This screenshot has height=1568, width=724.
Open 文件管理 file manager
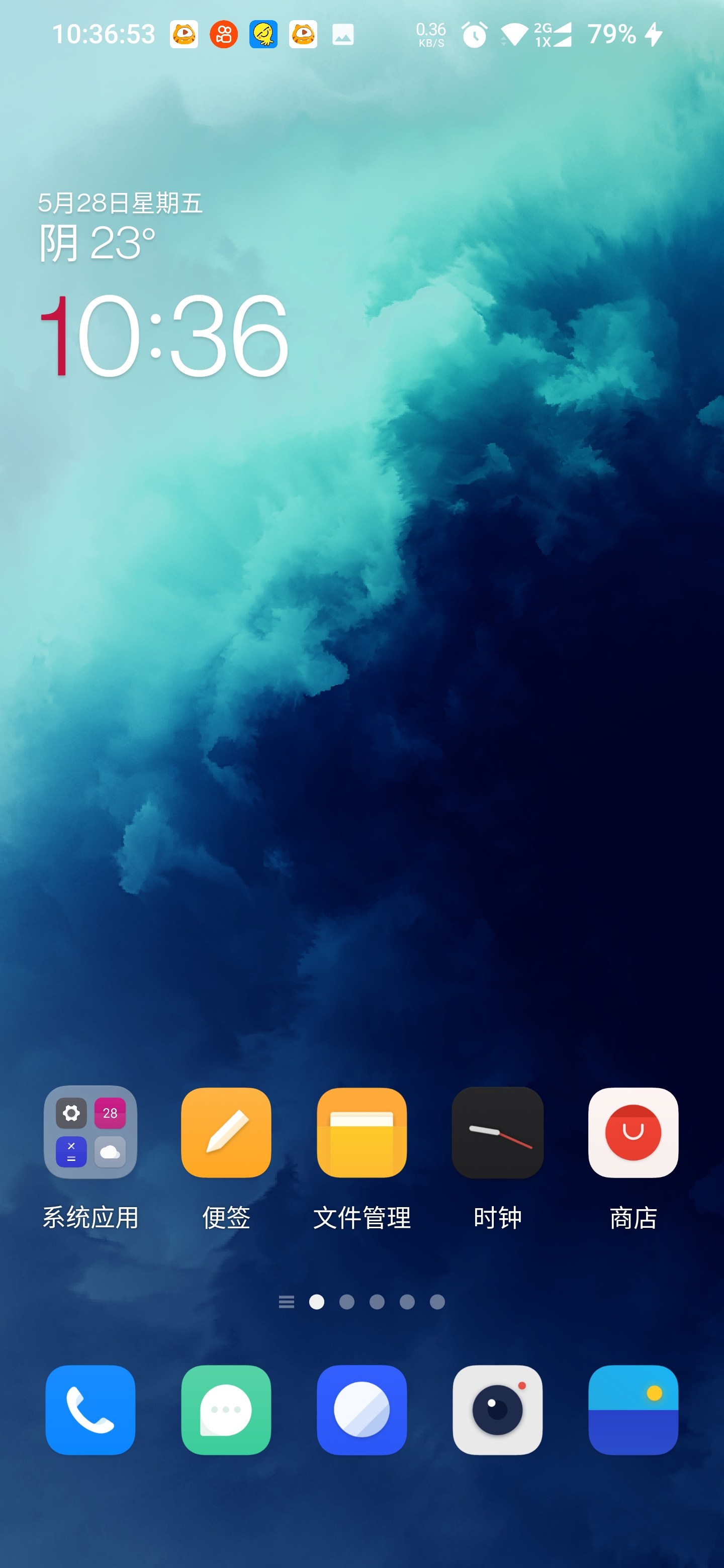click(x=361, y=1132)
